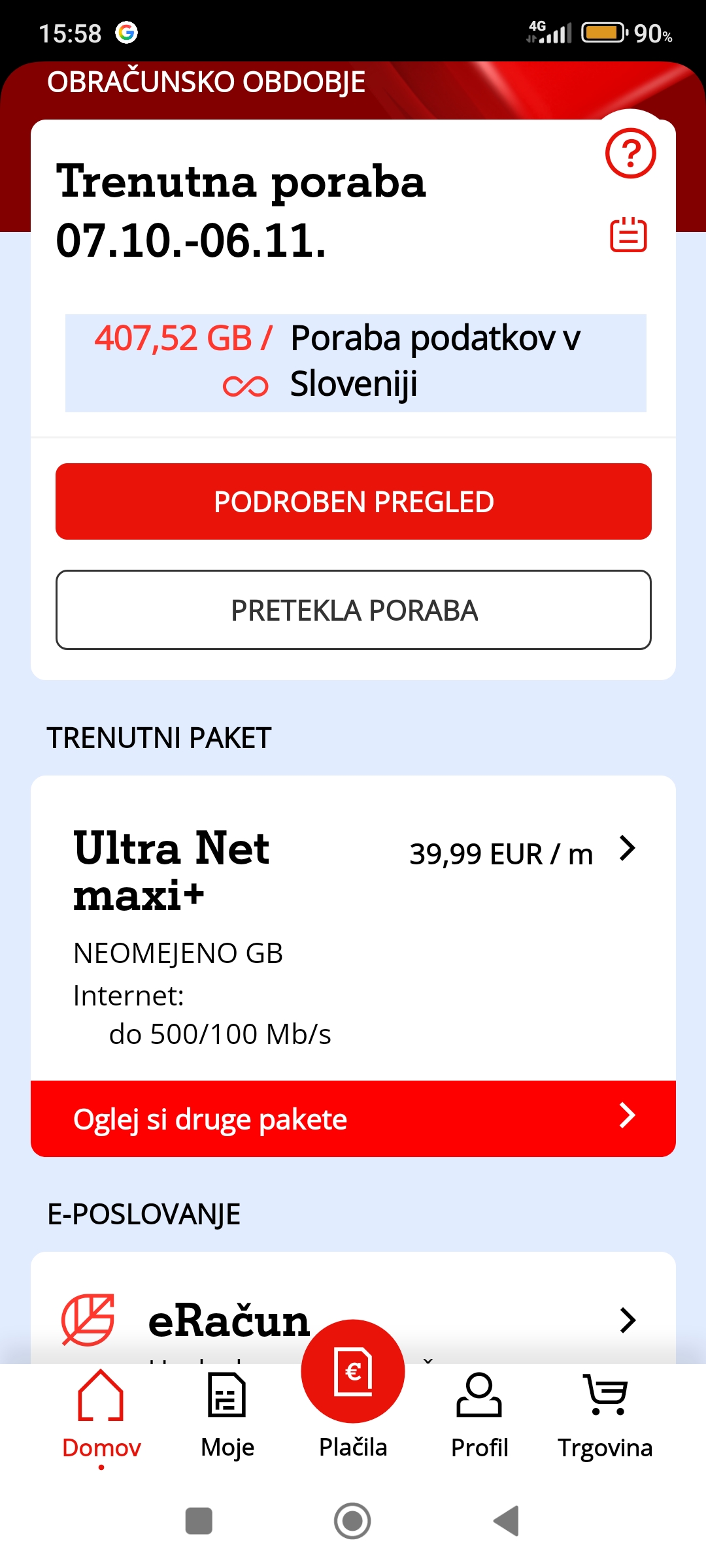The width and height of the screenshot is (706, 1568).
Task: View PRETEKLA PORABA past usage
Action: (x=354, y=610)
